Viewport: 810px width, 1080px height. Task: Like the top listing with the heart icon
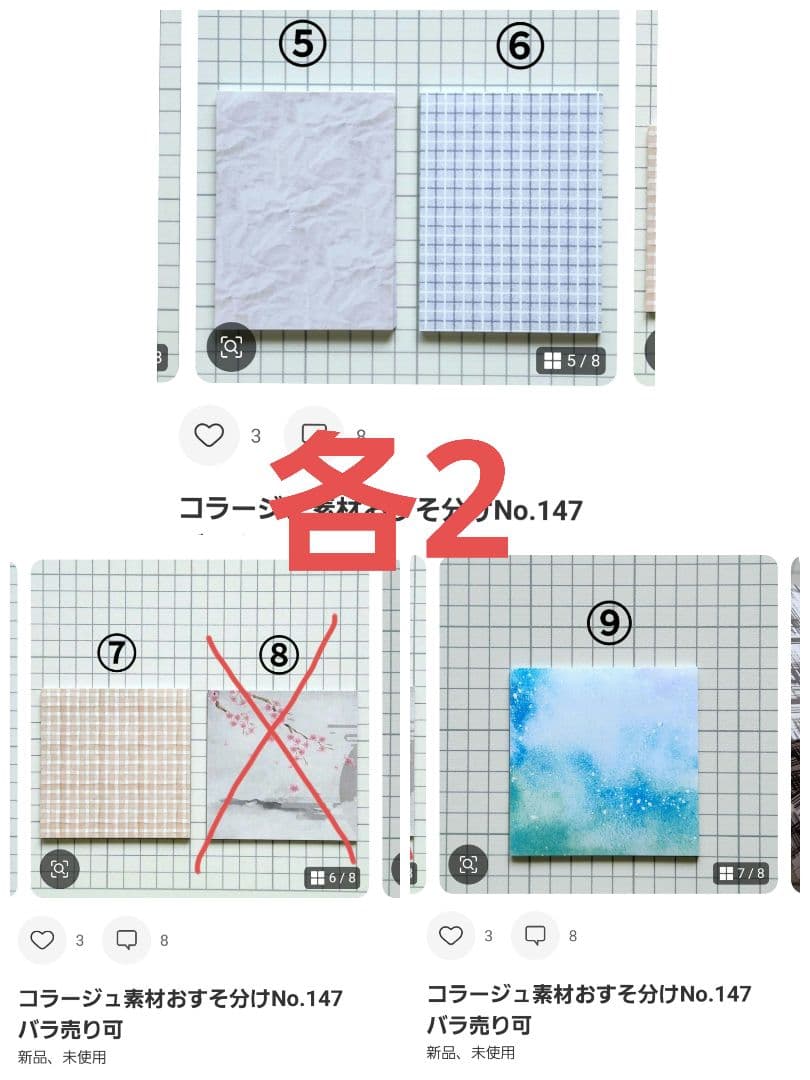pyautogui.click(x=208, y=436)
